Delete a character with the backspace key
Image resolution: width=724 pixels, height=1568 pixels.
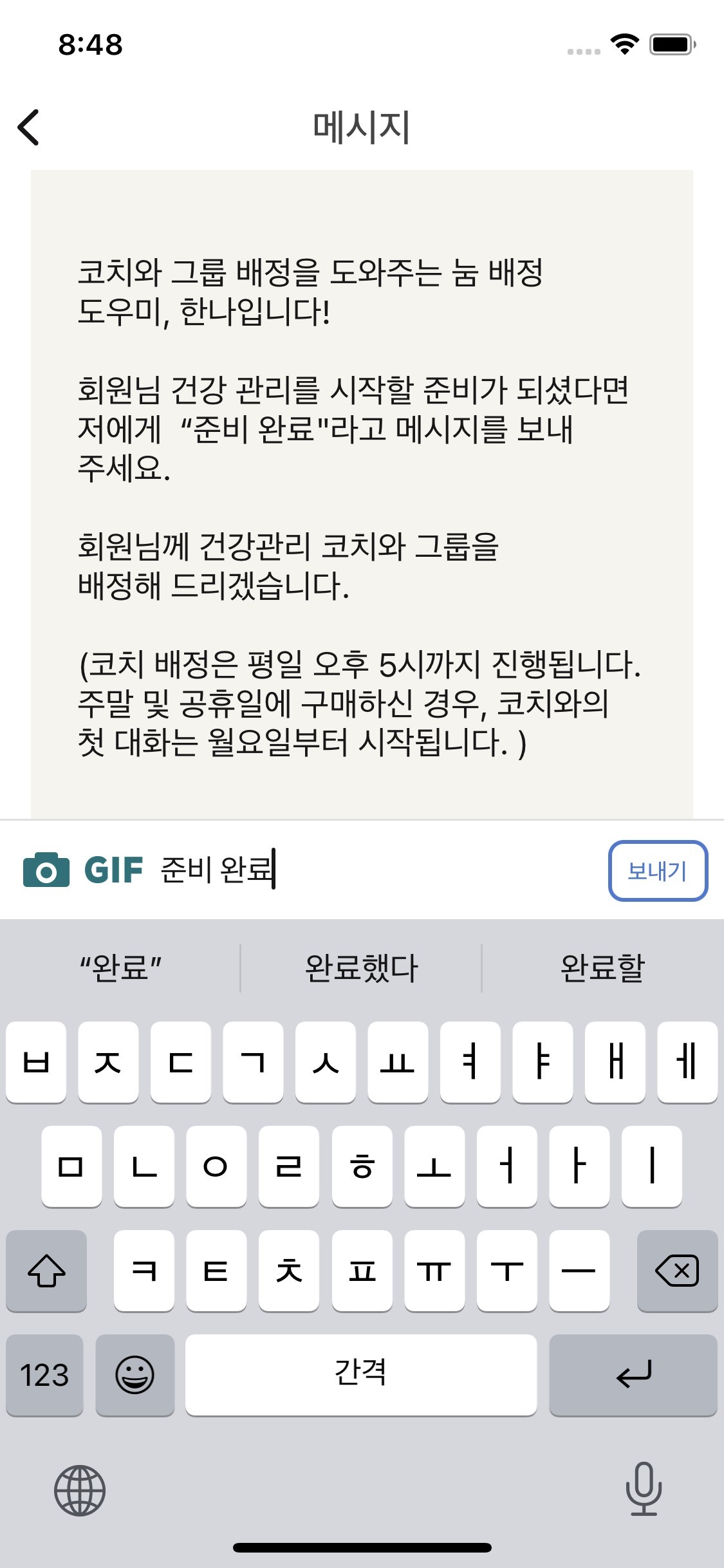[676, 1270]
